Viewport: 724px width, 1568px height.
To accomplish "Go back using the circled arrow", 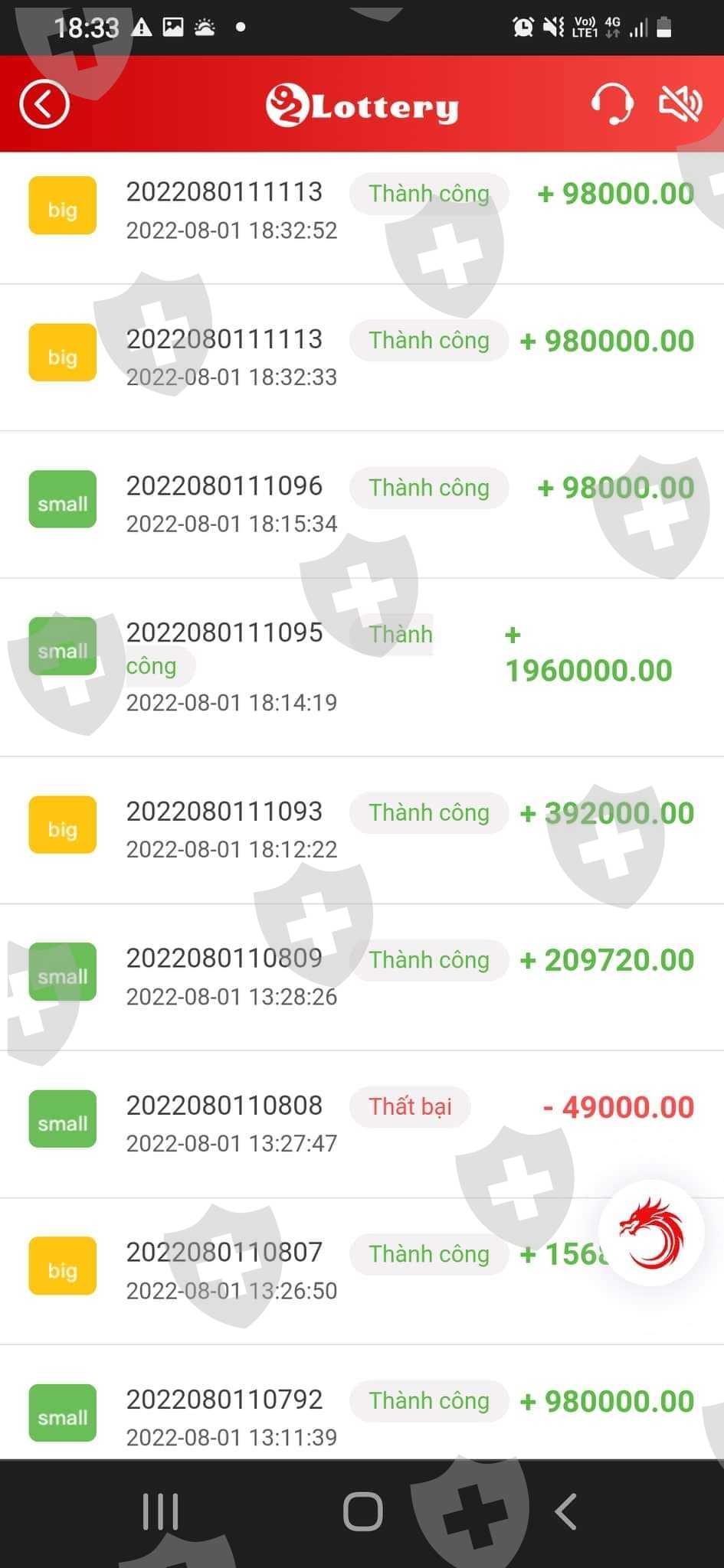I will [44, 104].
